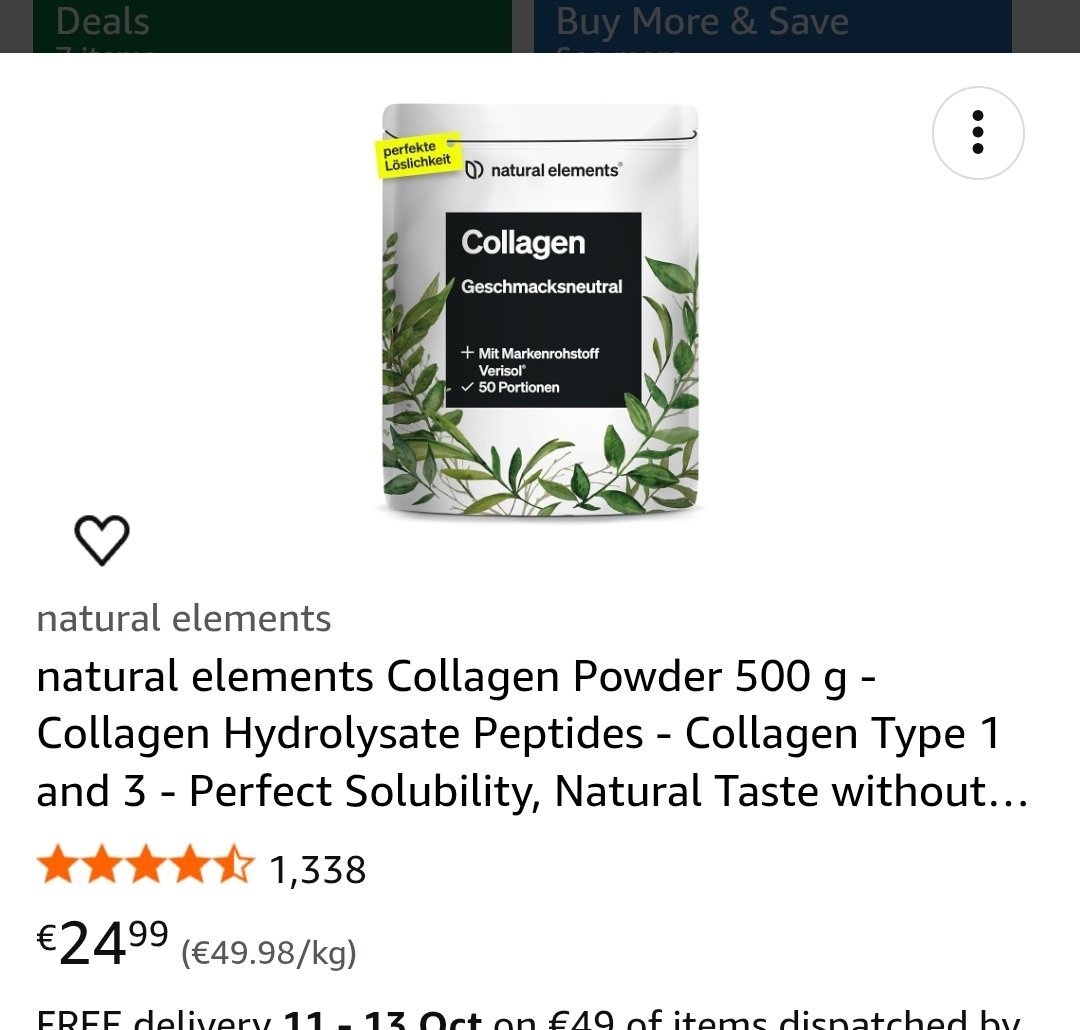The width and height of the screenshot is (1080, 1030).
Task: Open the Deals card
Action: coord(272,26)
